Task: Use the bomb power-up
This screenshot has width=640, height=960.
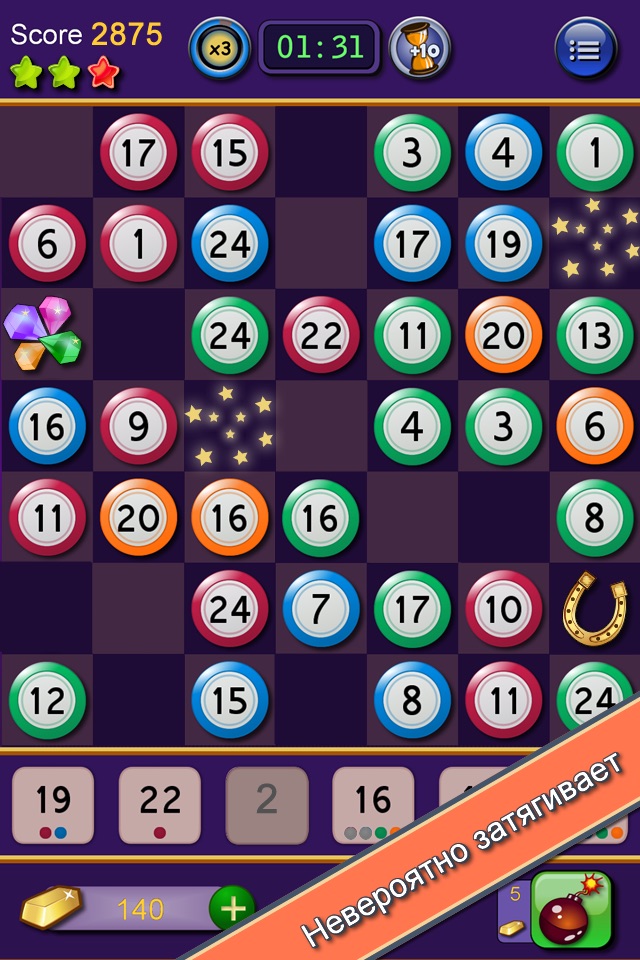Action: click(571, 908)
